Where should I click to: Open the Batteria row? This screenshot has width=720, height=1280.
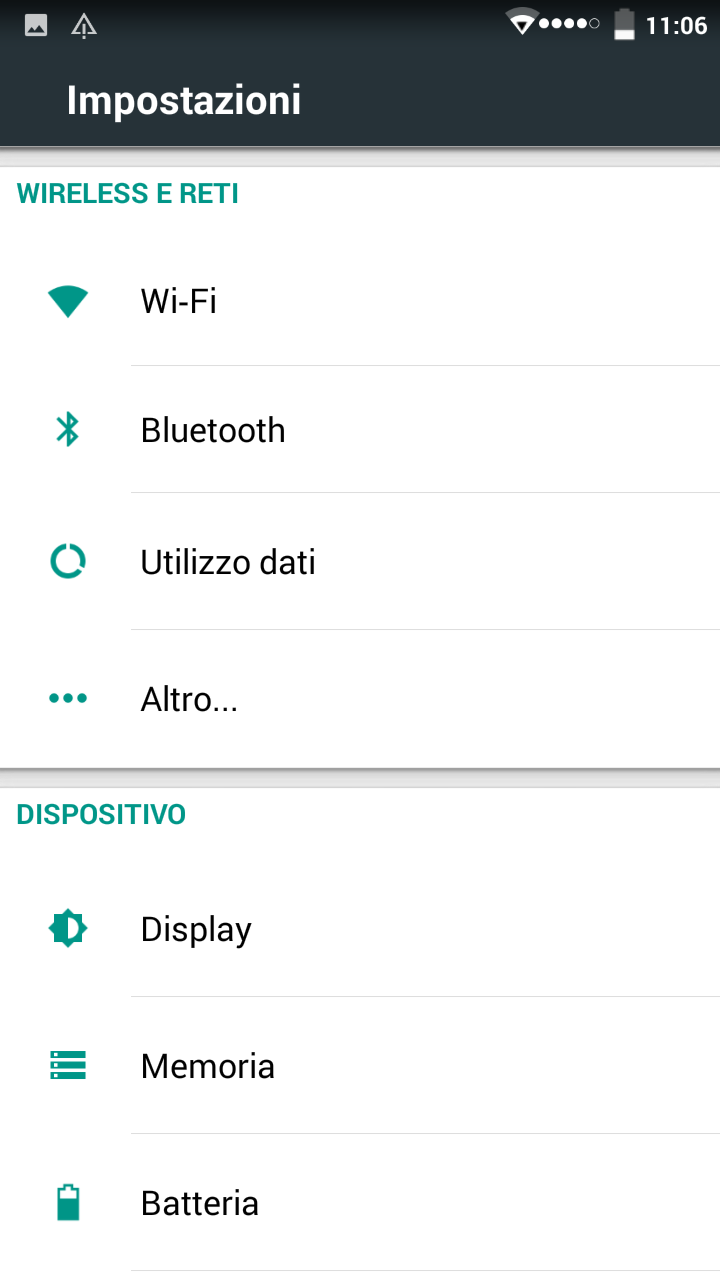point(360,1202)
